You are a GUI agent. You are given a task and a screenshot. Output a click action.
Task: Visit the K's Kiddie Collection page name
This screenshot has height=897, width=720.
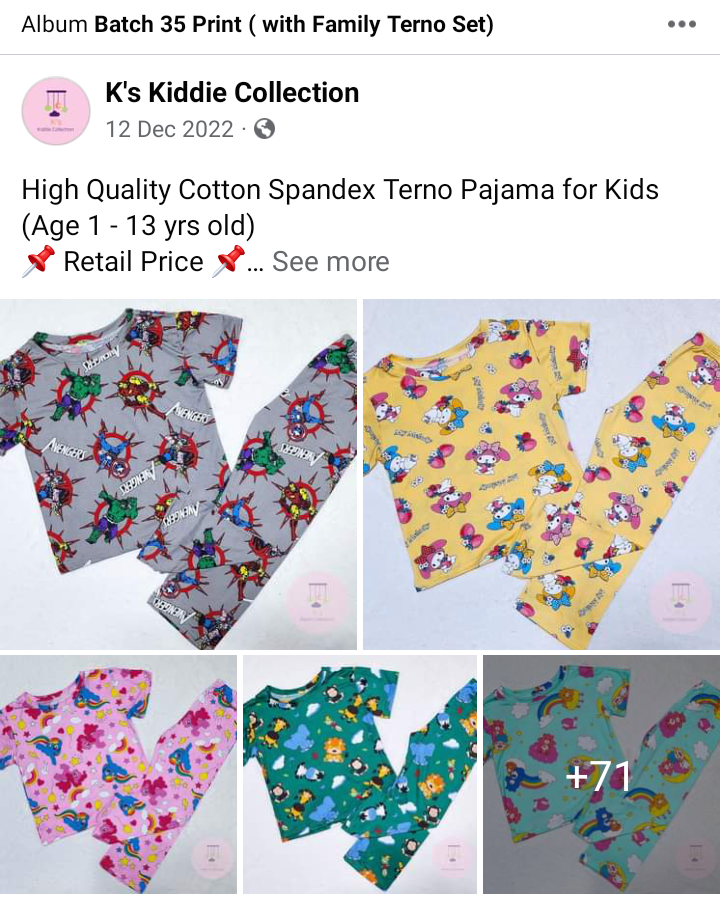pos(232,93)
